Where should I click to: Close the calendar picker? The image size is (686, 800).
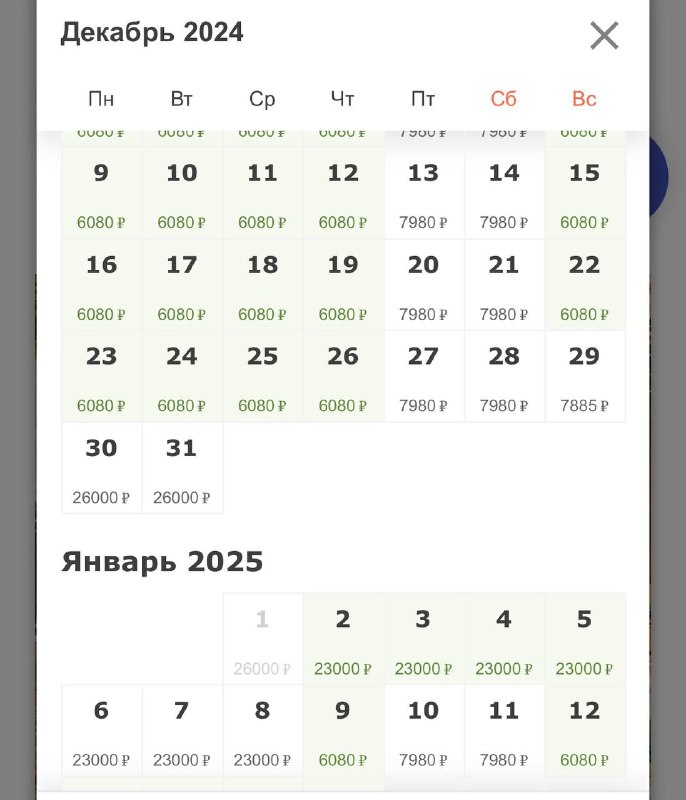point(604,36)
